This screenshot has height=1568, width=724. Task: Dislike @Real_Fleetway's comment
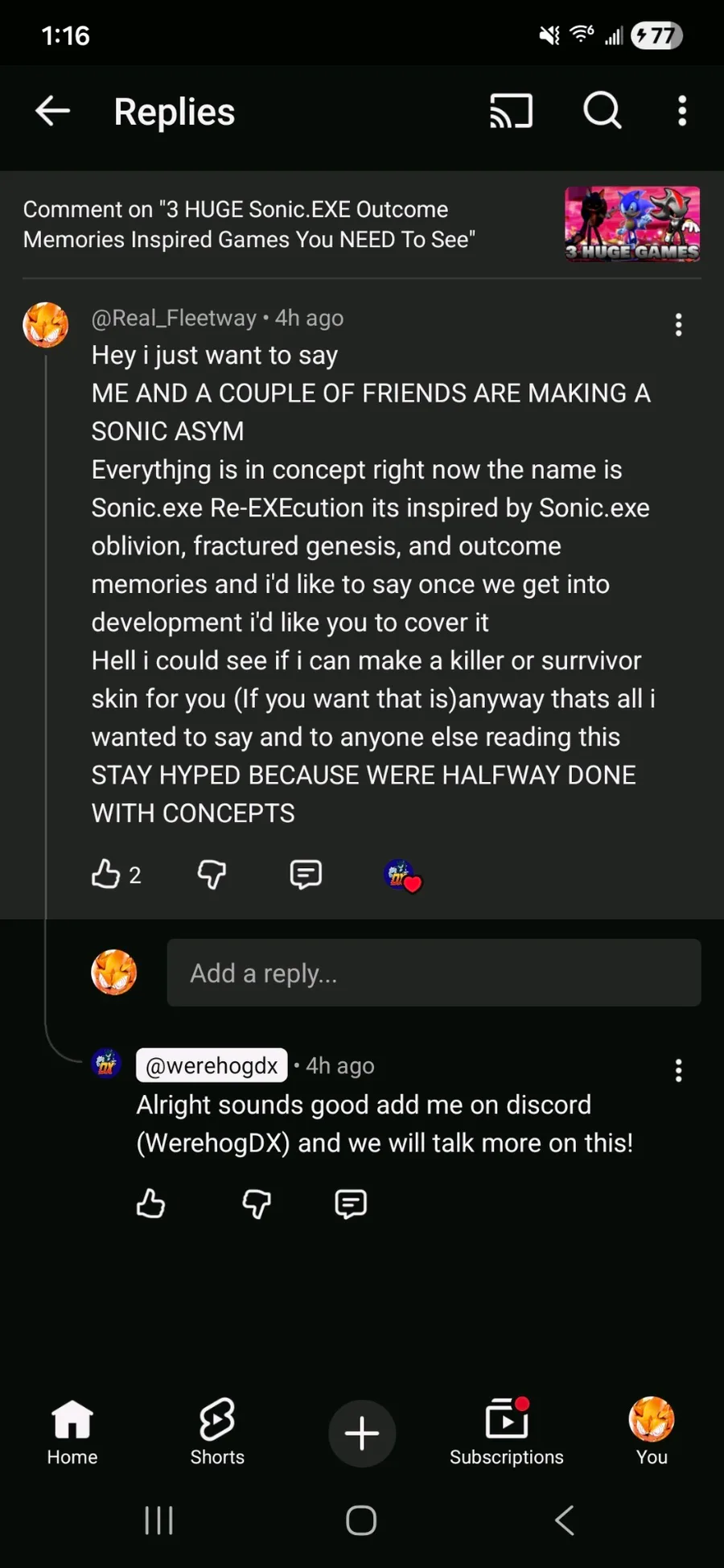point(212,874)
